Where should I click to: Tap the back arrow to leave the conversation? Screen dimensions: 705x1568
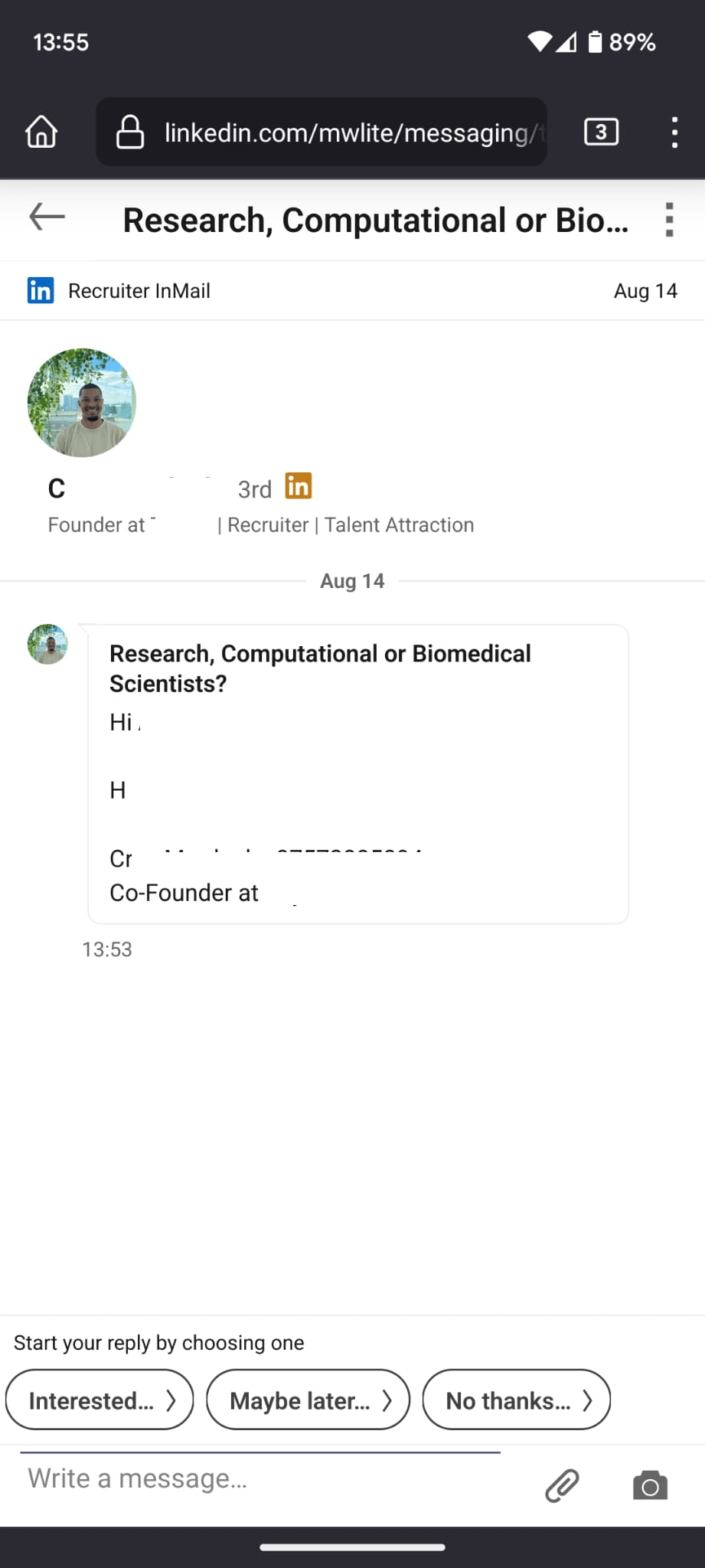[x=46, y=217]
